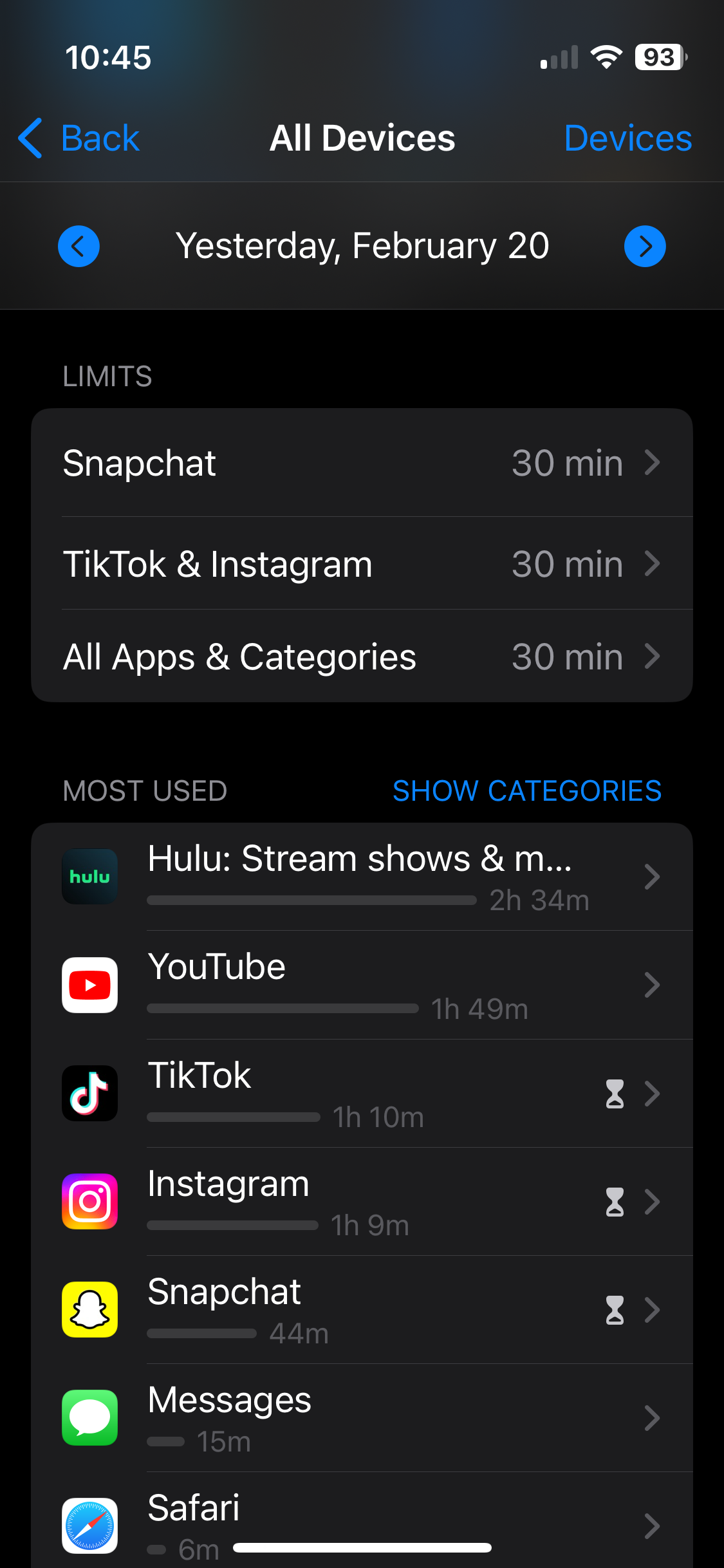The width and height of the screenshot is (724, 1568).
Task: View Messages usage details
Action: click(x=362, y=1417)
